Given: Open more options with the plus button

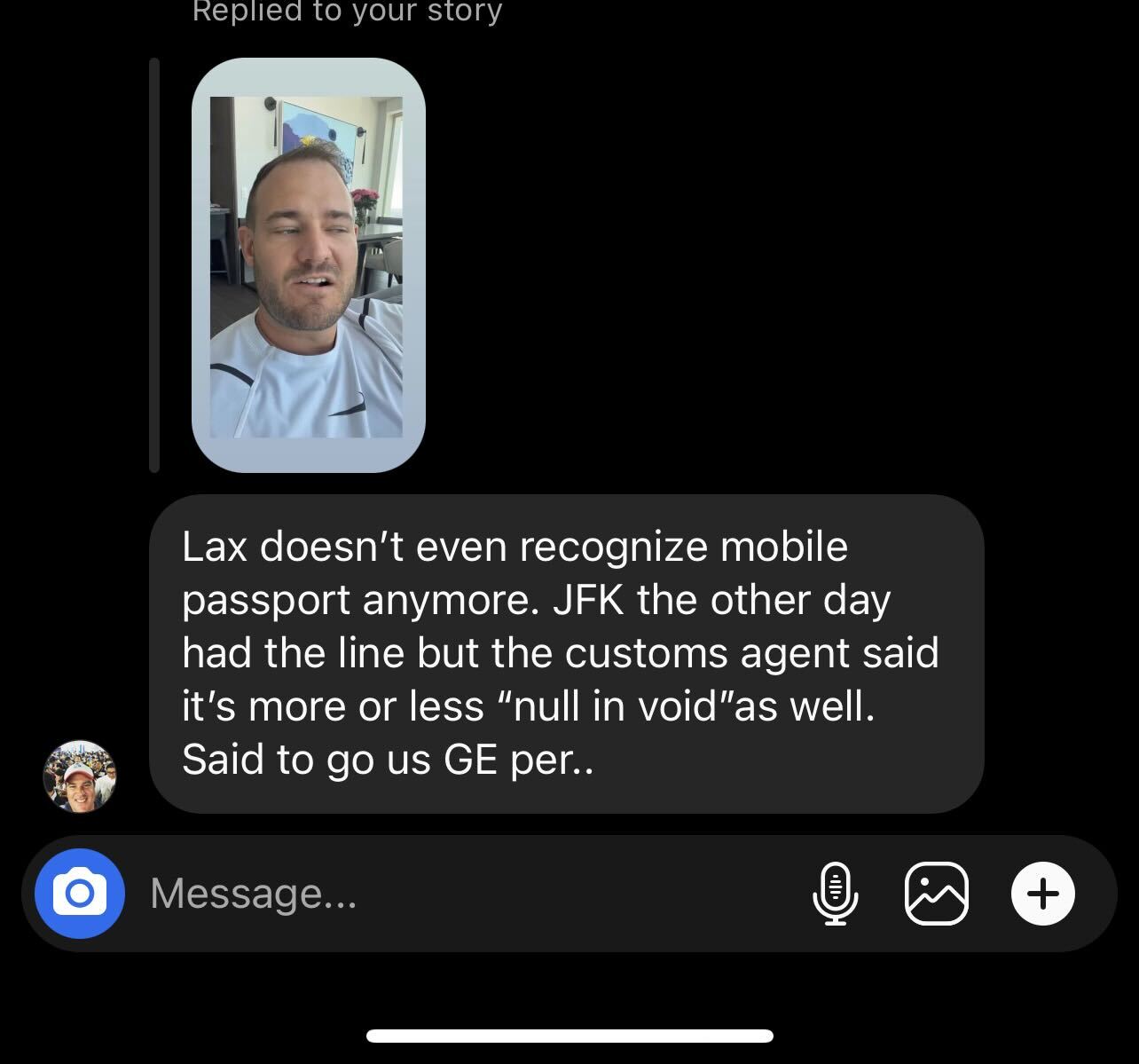Looking at the screenshot, I should click(x=1042, y=893).
